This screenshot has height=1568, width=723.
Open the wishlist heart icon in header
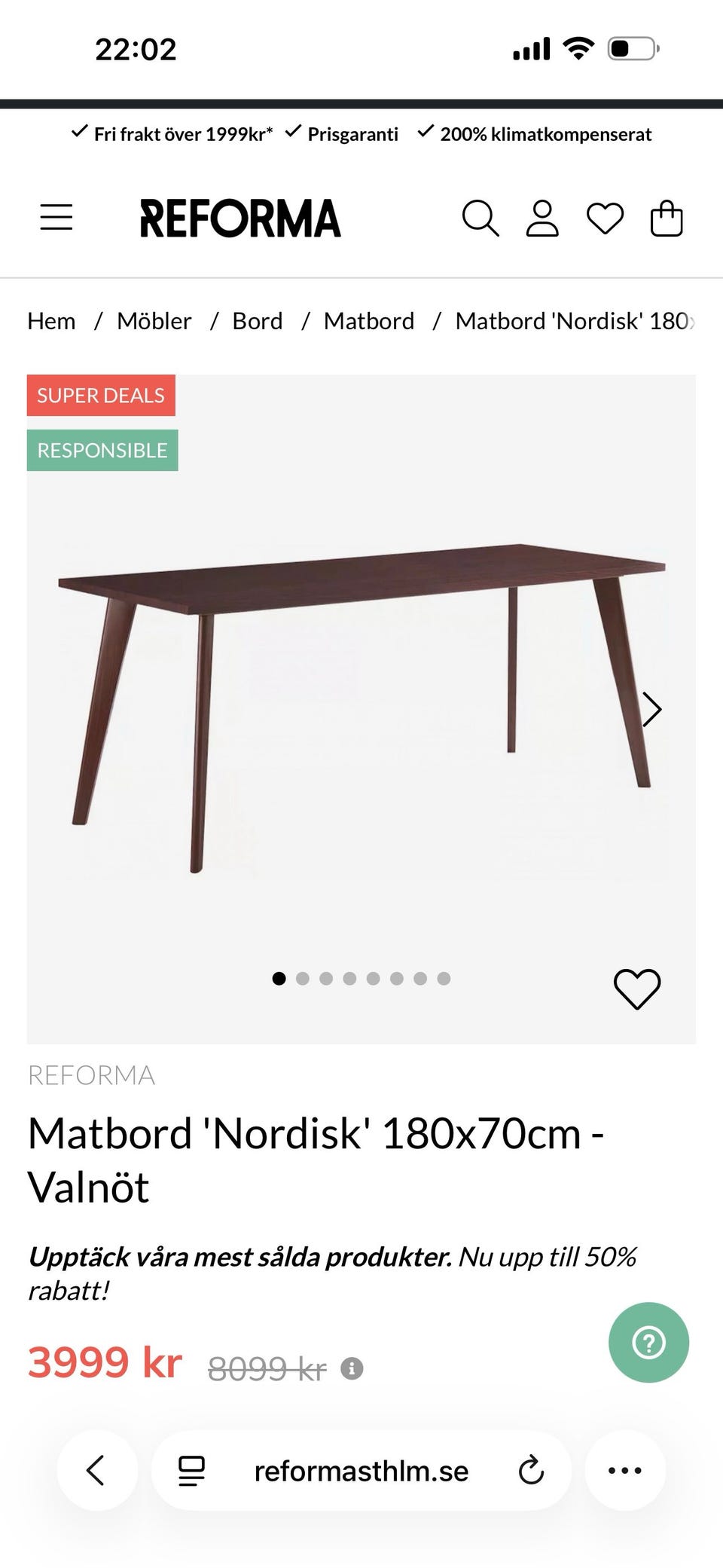[x=605, y=219]
